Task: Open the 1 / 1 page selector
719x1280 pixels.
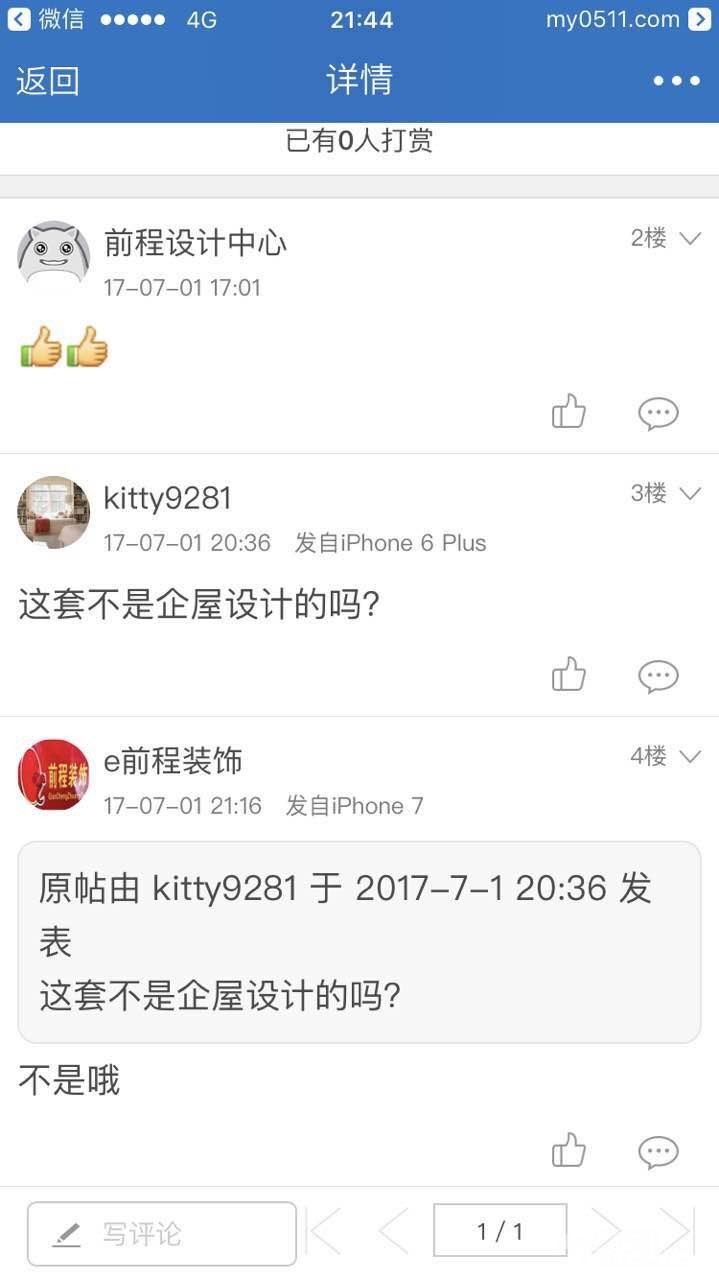Action: (x=500, y=1231)
